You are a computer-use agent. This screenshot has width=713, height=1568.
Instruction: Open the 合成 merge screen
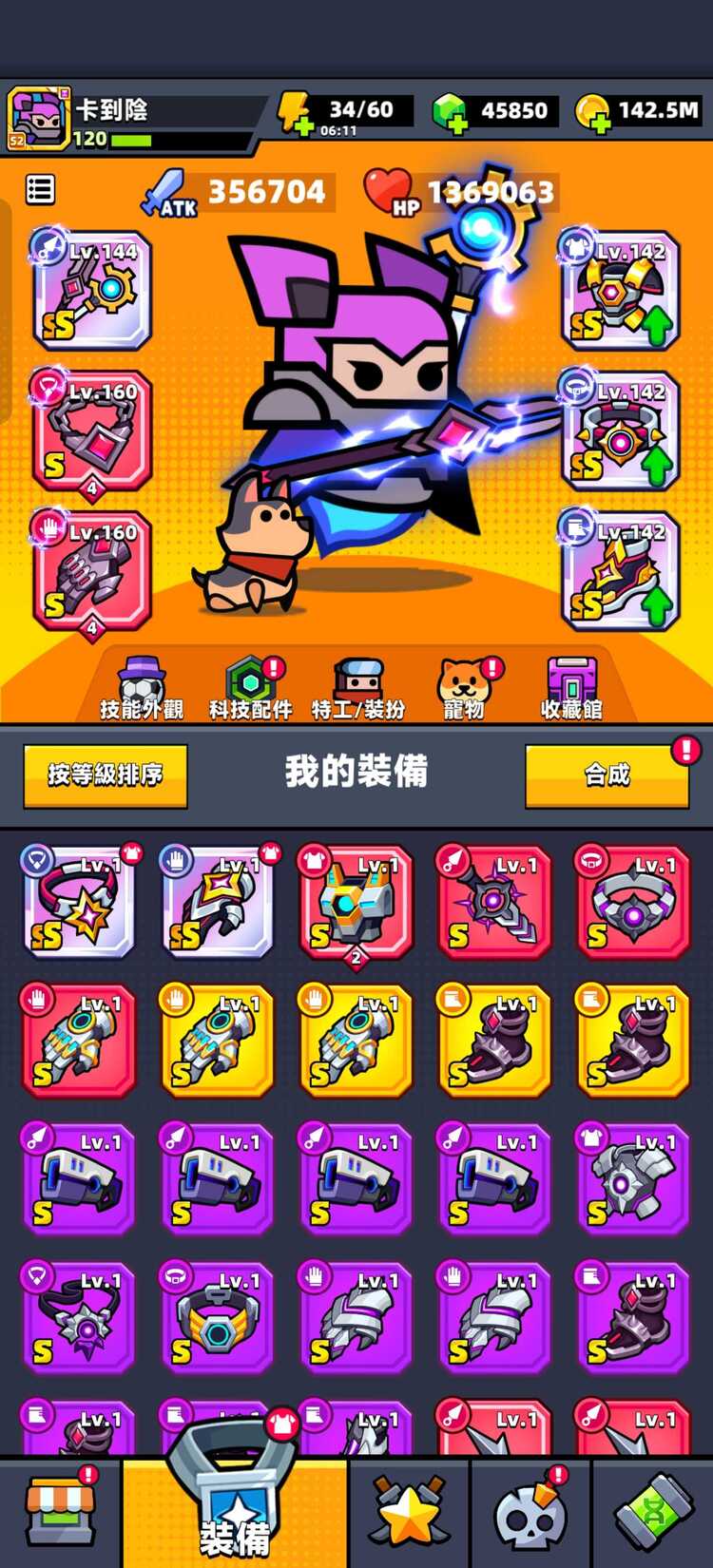point(607,774)
